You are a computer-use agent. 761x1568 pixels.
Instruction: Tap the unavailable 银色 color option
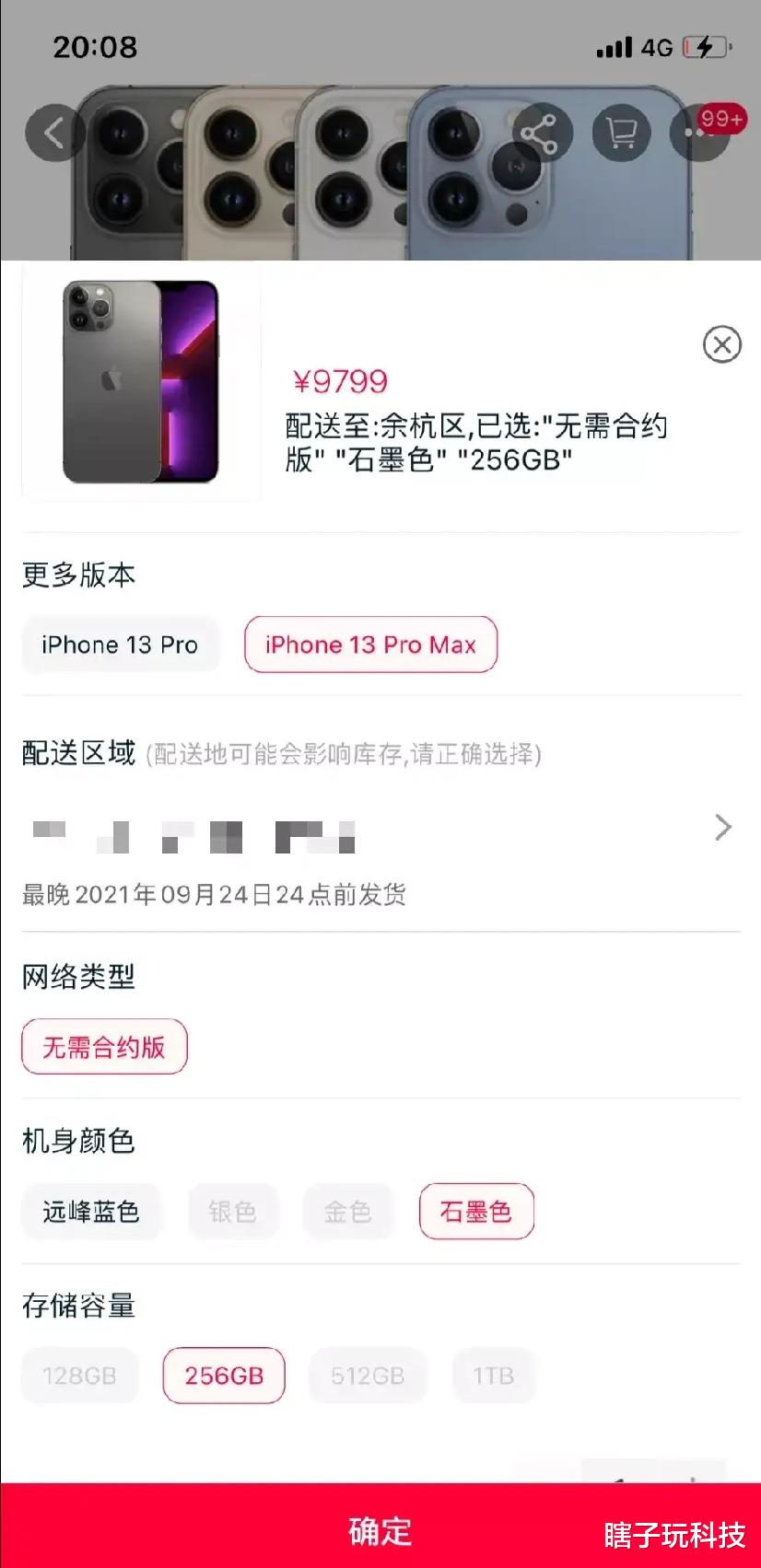pyautogui.click(x=233, y=1212)
